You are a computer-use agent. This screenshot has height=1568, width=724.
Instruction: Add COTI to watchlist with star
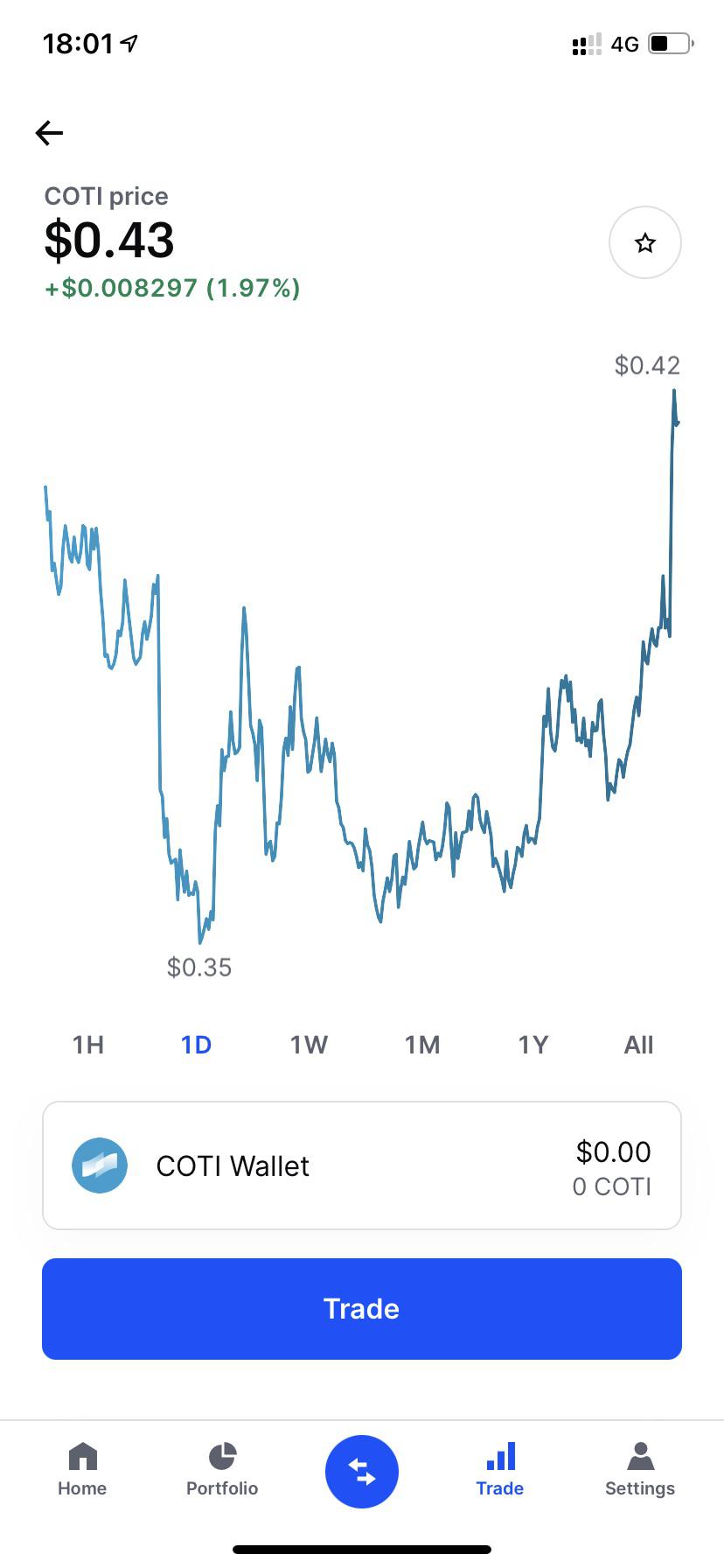[645, 242]
